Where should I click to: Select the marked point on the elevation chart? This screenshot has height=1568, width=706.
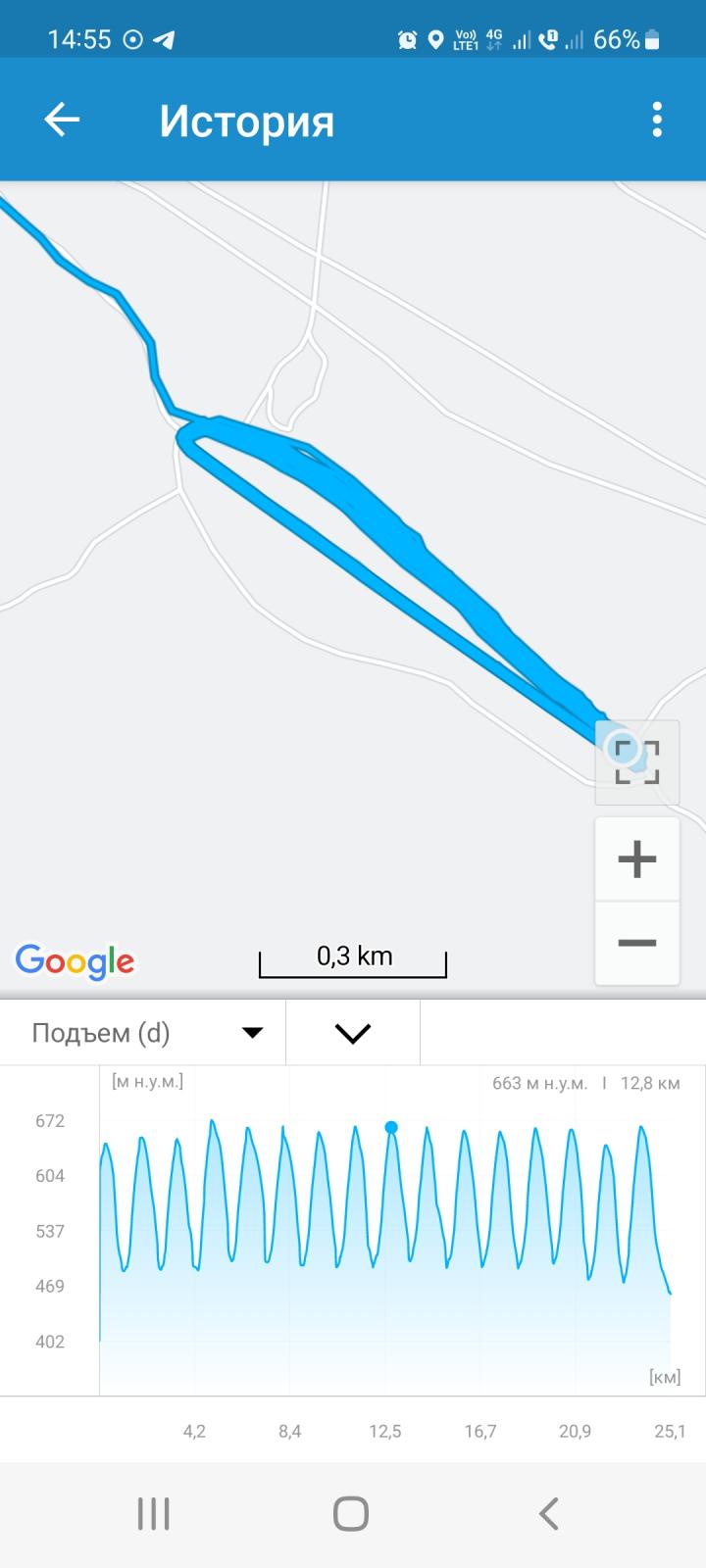pyautogui.click(x=391, y=1127)
